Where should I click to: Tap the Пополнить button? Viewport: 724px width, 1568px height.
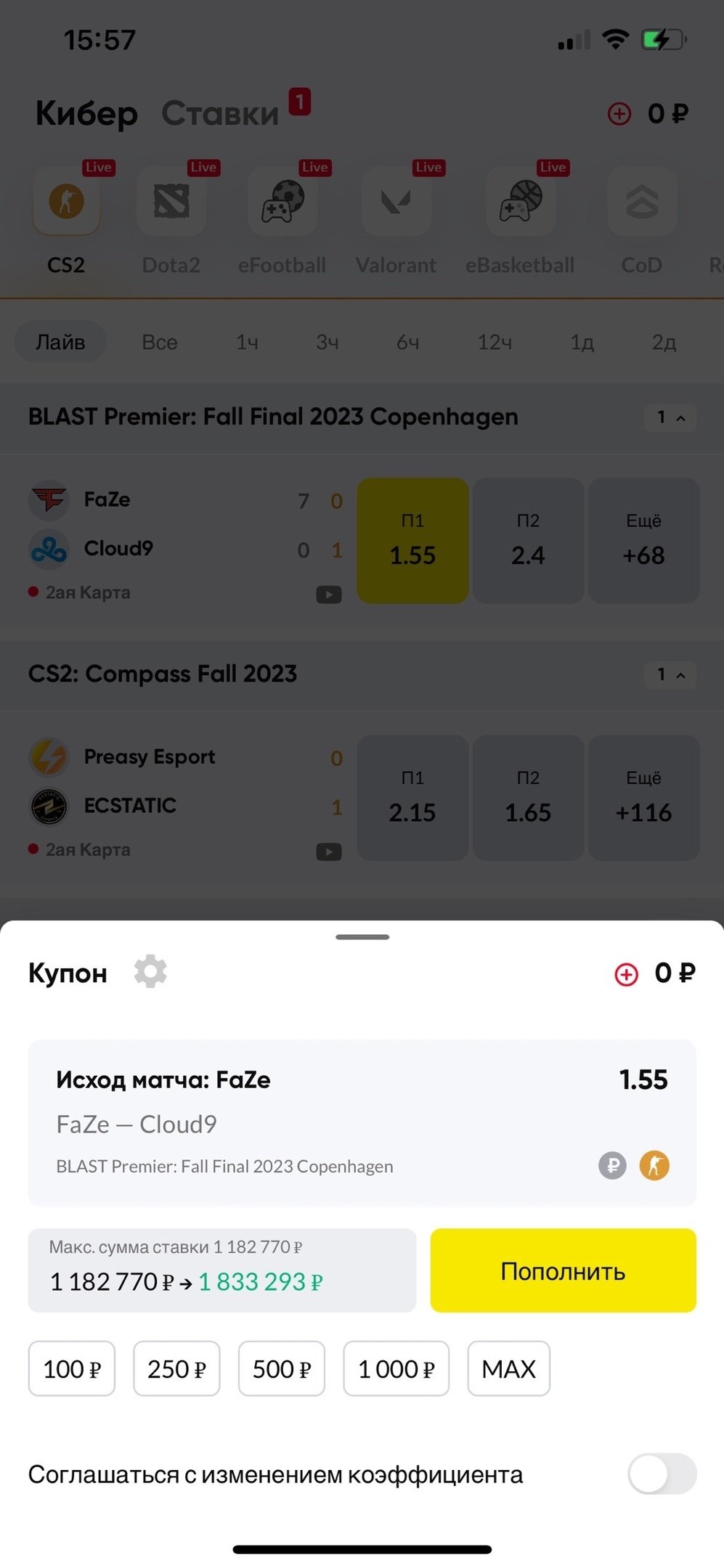pyautogui.click(x=563, y=1270)
